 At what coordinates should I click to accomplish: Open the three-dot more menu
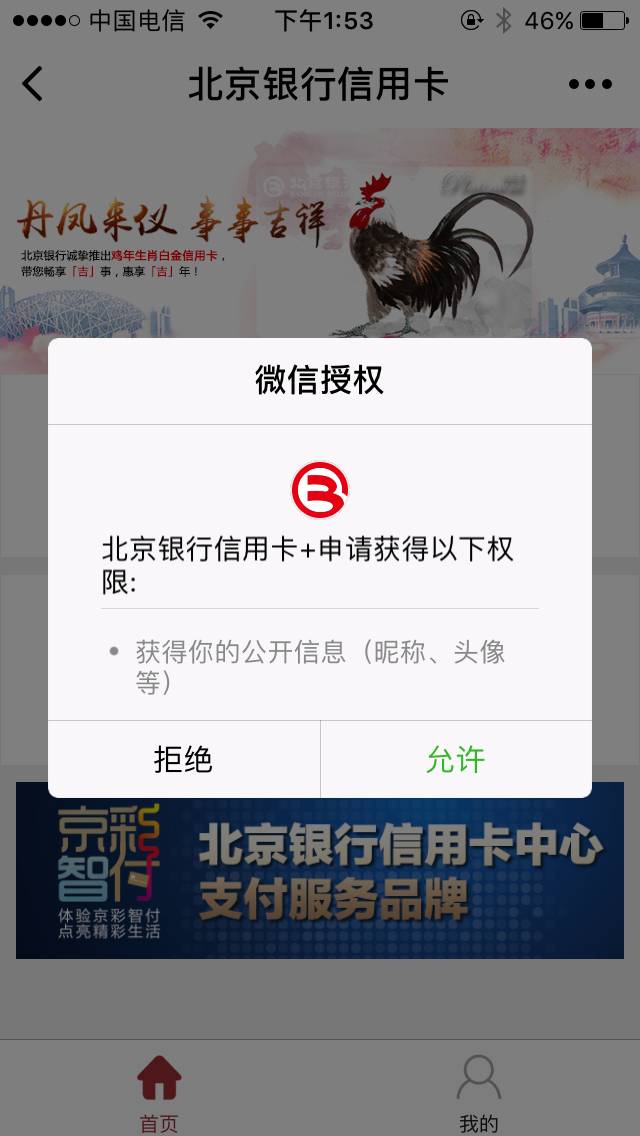(590, 84)
